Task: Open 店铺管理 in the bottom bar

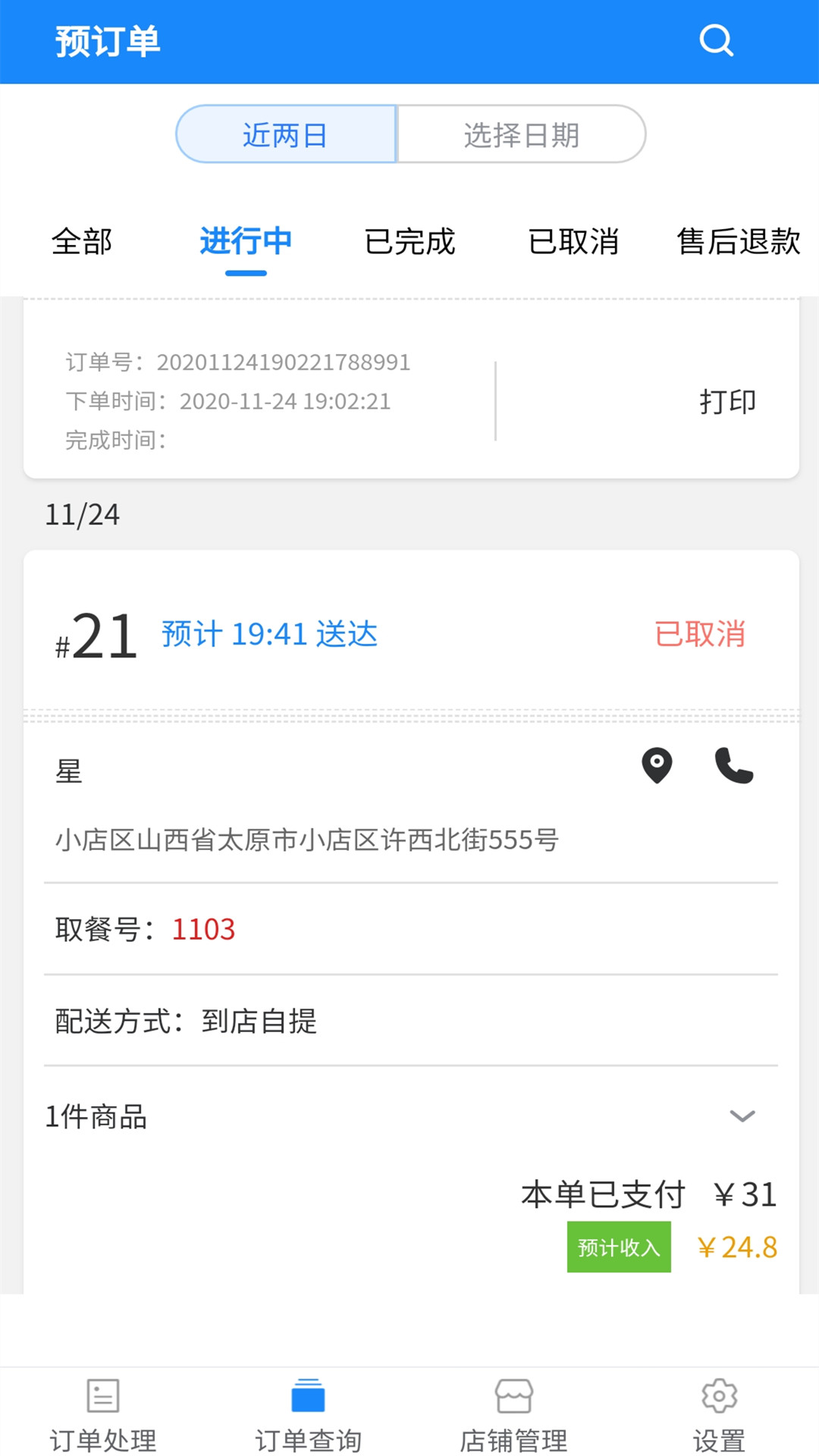Action: (513, 1415)
